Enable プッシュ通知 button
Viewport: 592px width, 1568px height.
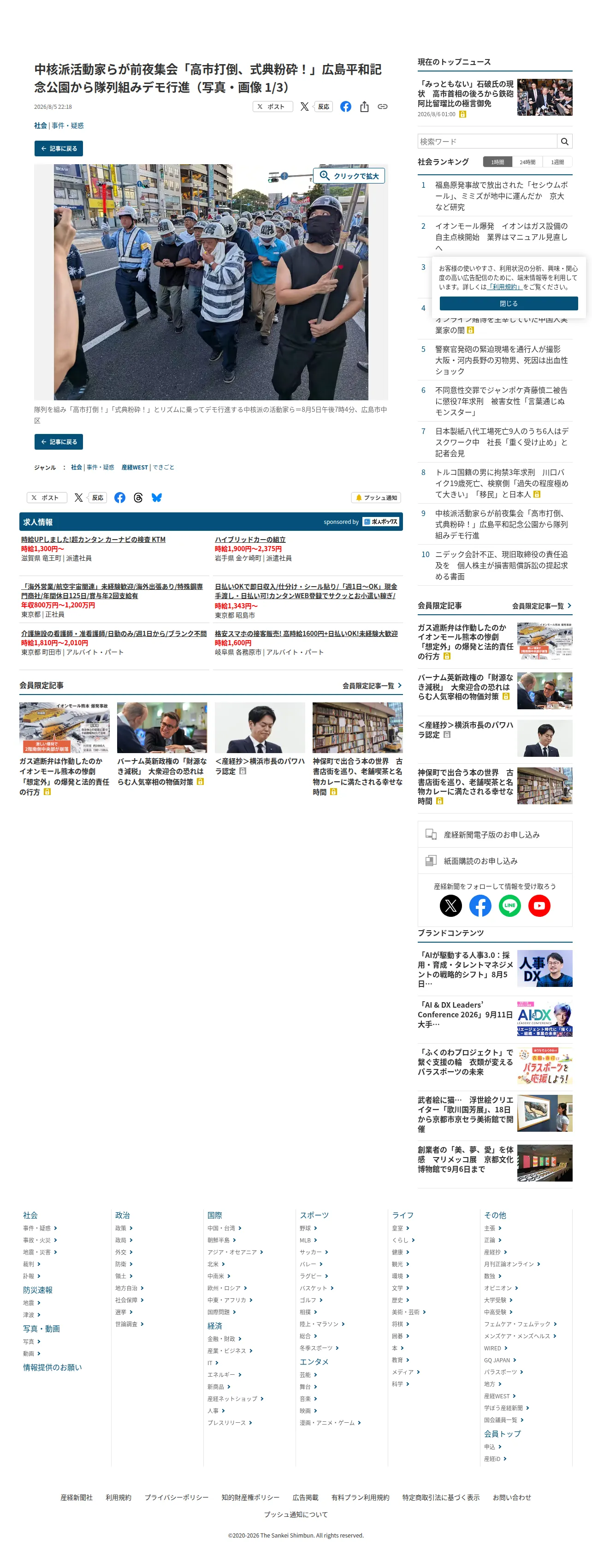coord(377,497)
